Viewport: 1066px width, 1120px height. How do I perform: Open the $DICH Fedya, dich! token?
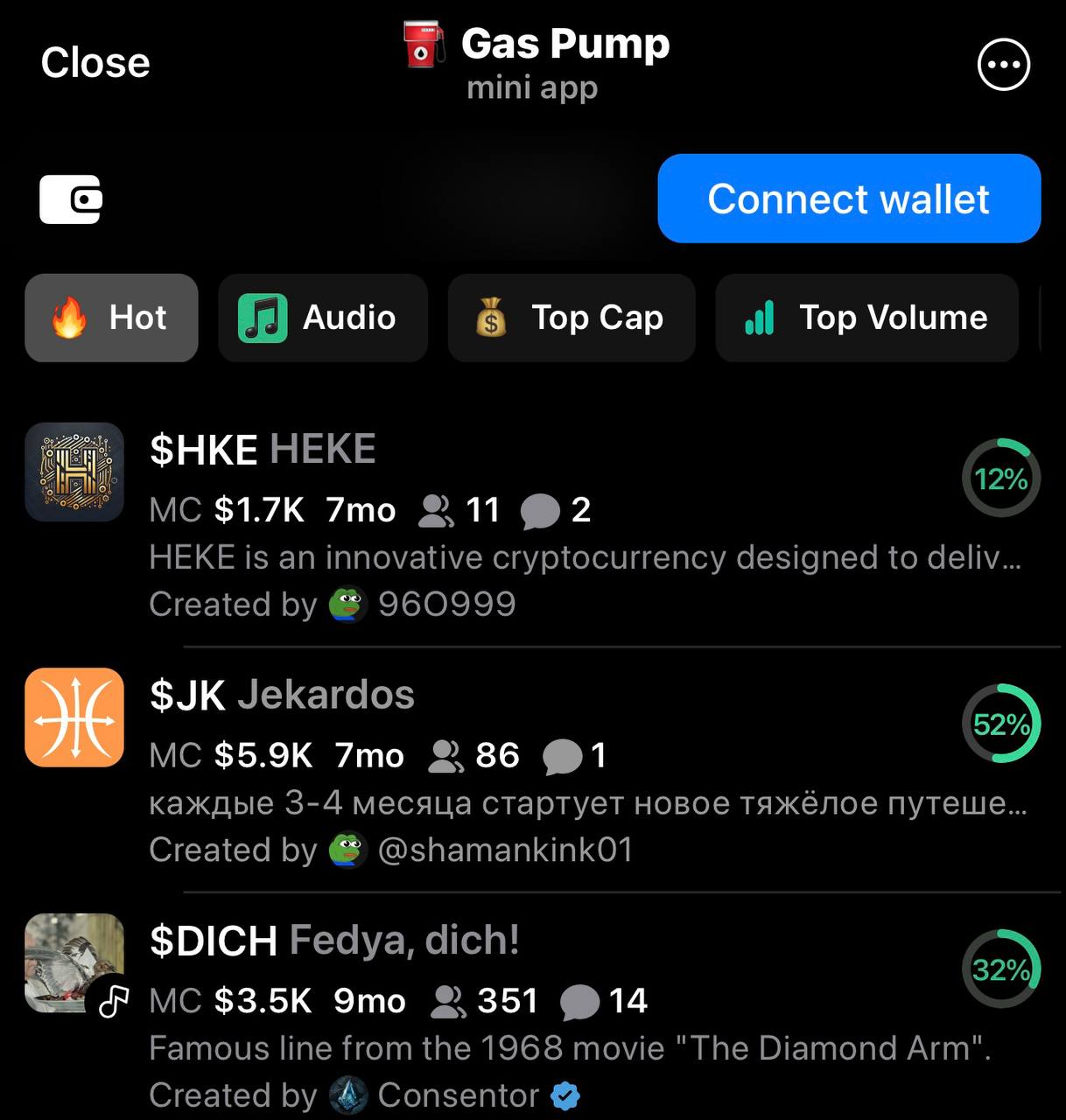(x=525, y=1013)
